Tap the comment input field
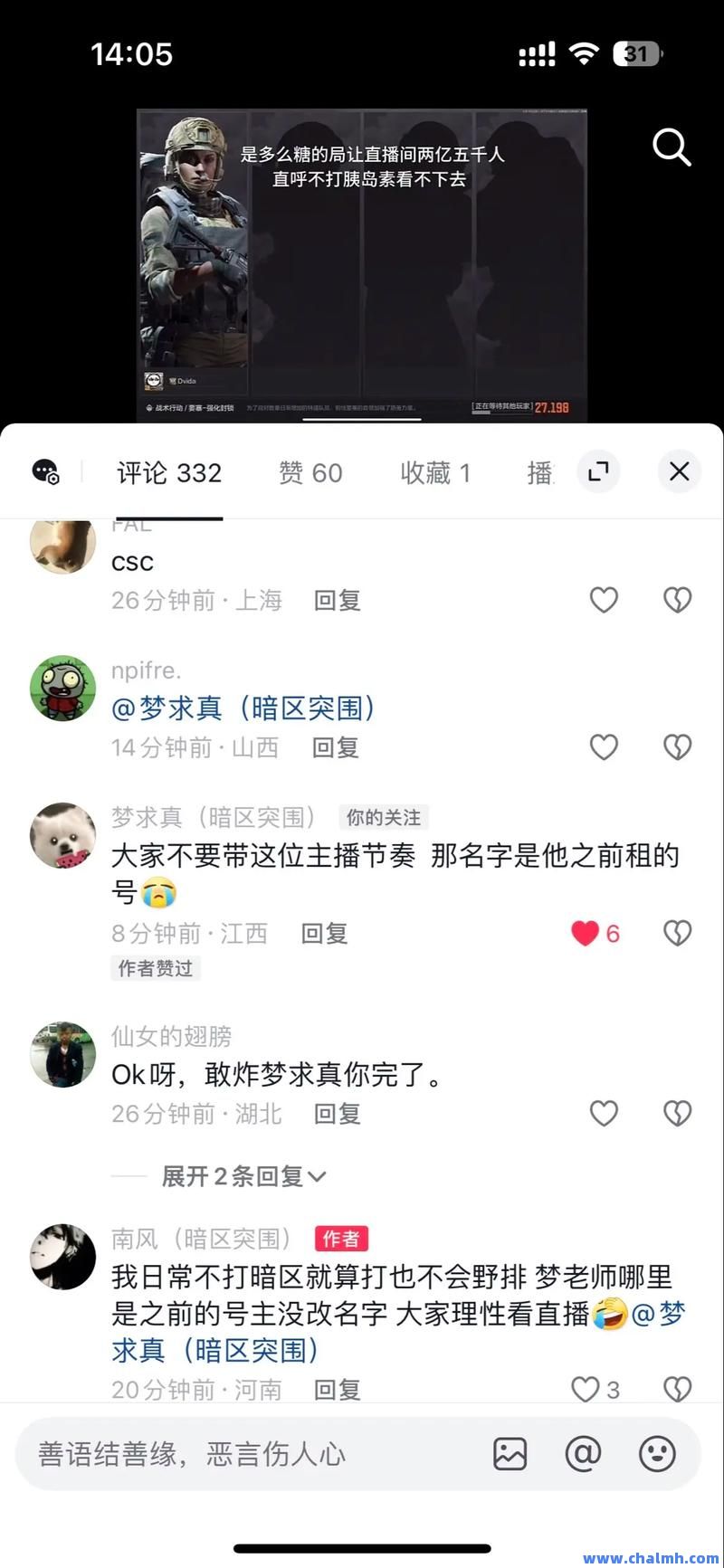The width and height of the screenshot is (724, 1568). click(253, 1454)
